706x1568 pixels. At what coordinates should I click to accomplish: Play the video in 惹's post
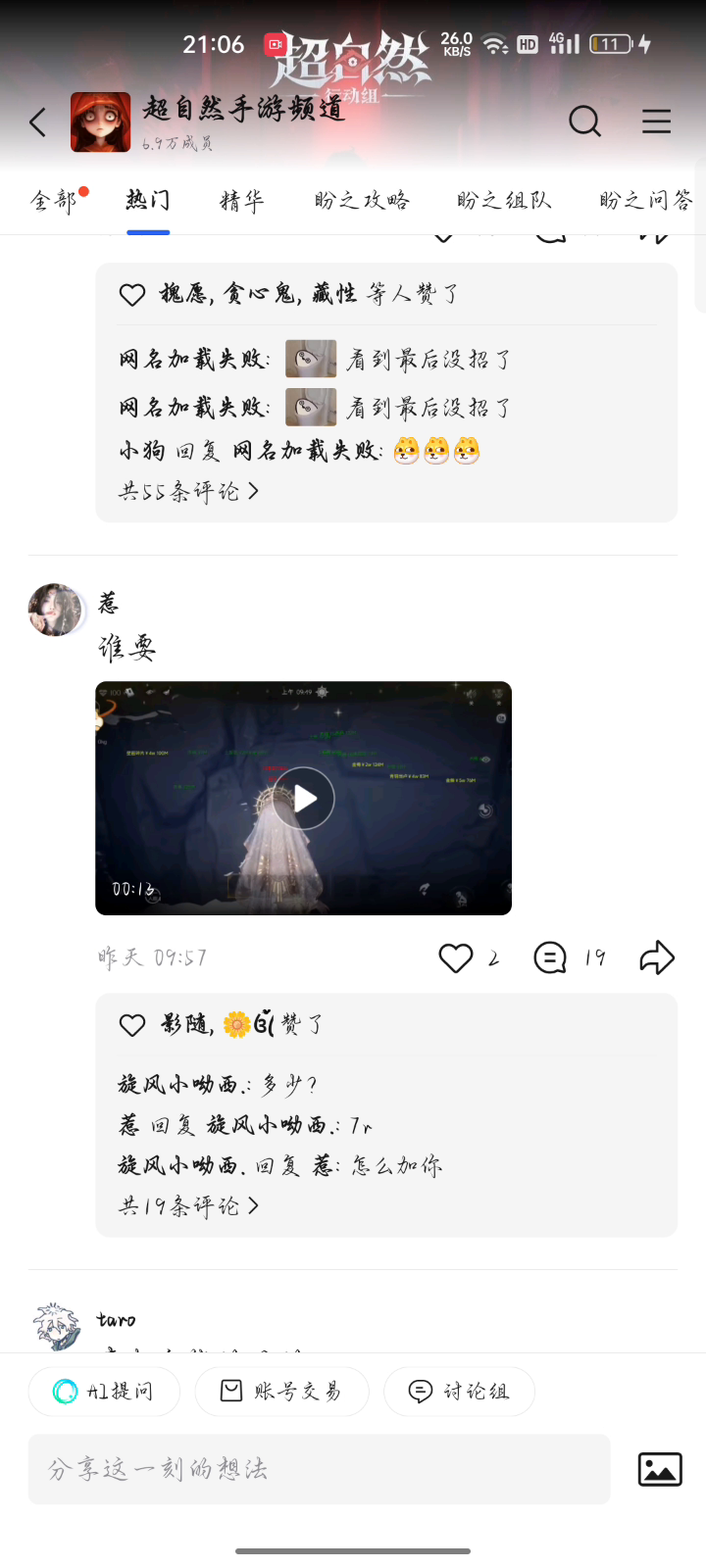pyautogui.click(x=303, y=799)
